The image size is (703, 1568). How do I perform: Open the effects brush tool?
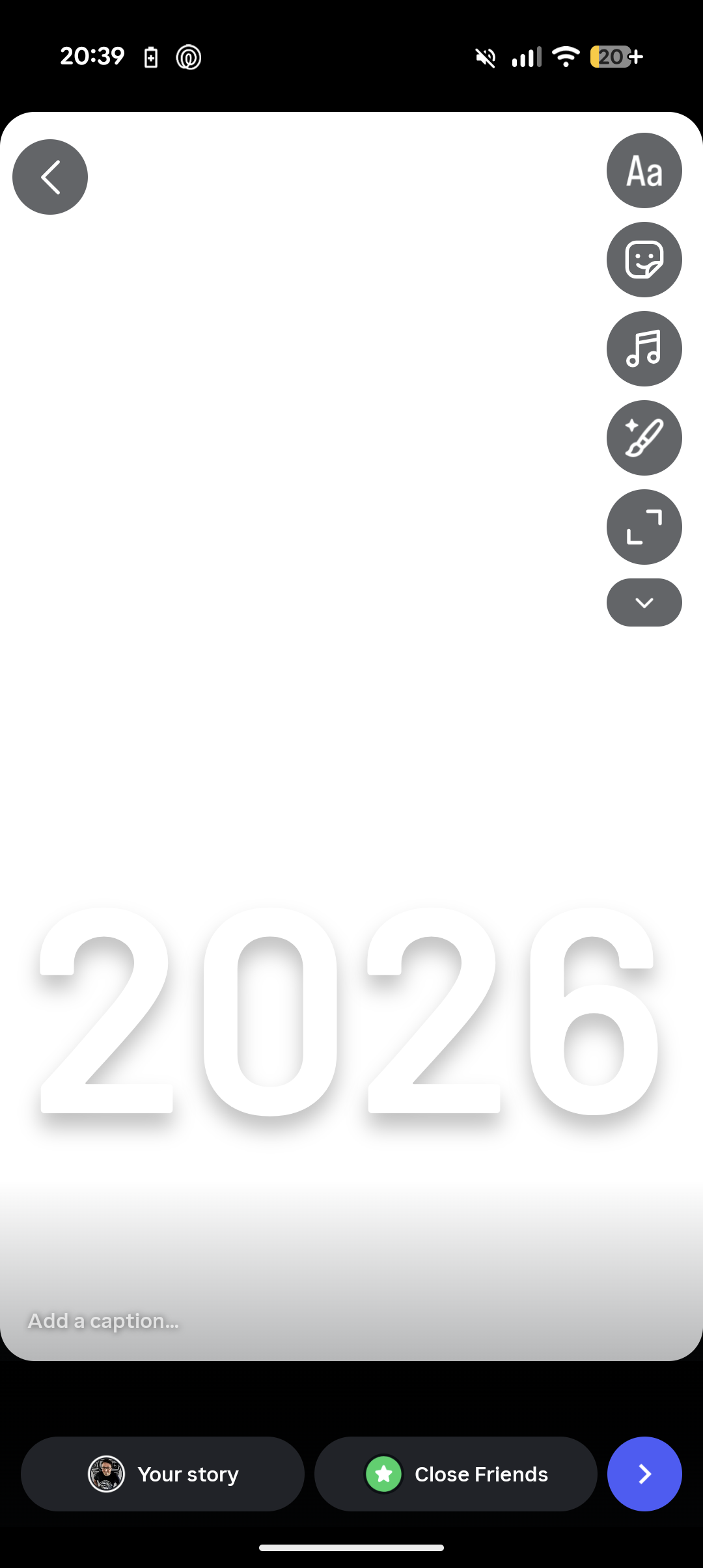[x=644, y=438]
